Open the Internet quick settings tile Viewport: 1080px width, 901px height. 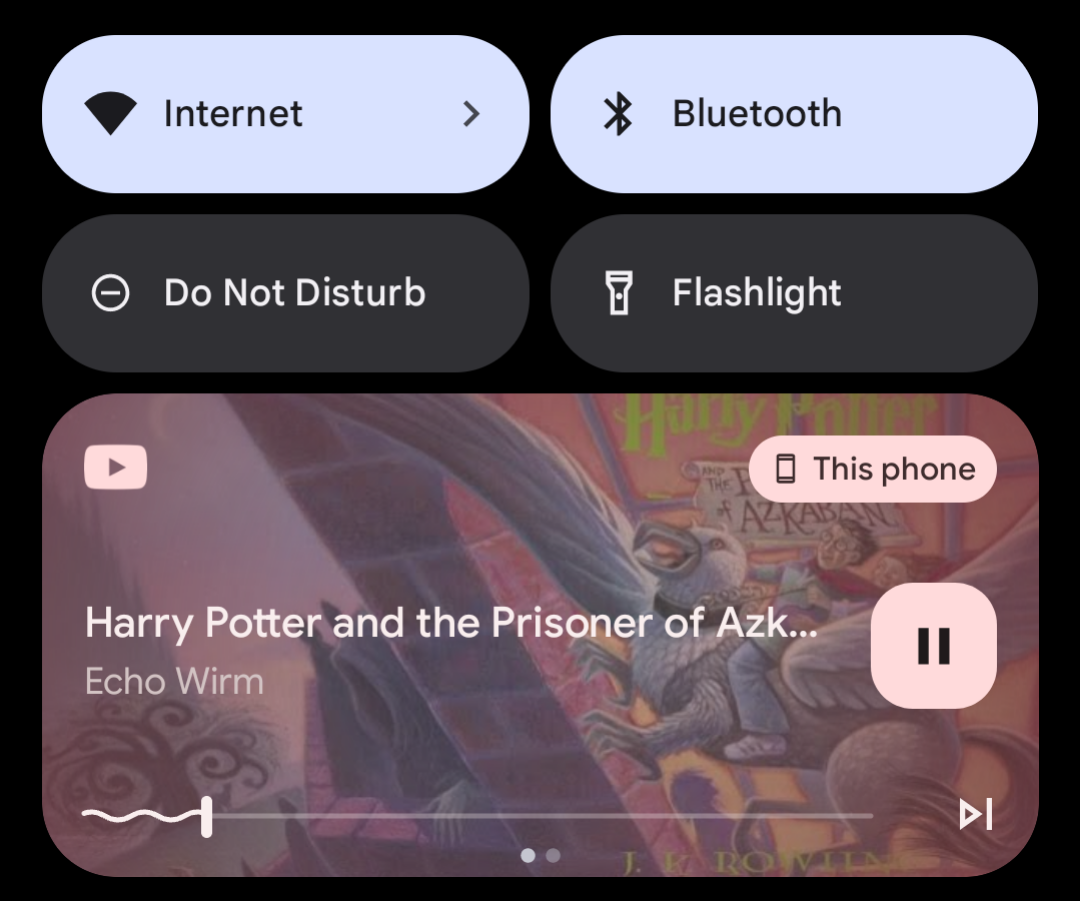(285, 114)
